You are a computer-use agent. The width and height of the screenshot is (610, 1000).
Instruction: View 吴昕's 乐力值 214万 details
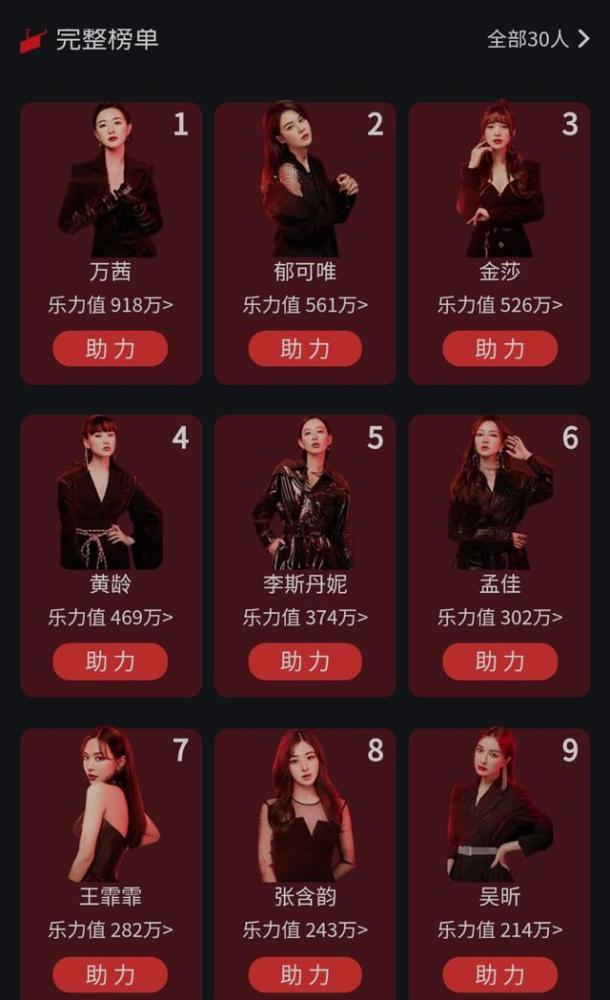(x=500, y=930)
